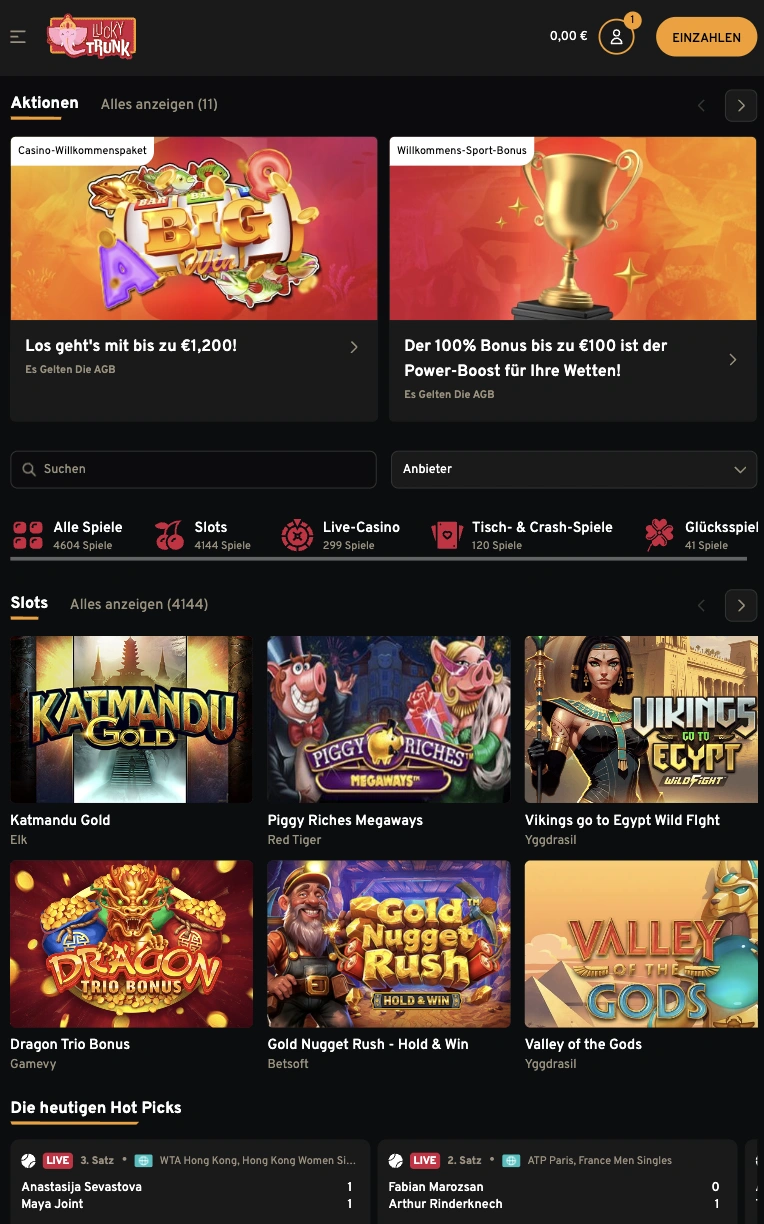The width and height of the screenshot is (764, 1224).
Task: Go to next Aktionen promotions slide
Action: [741, 105]
